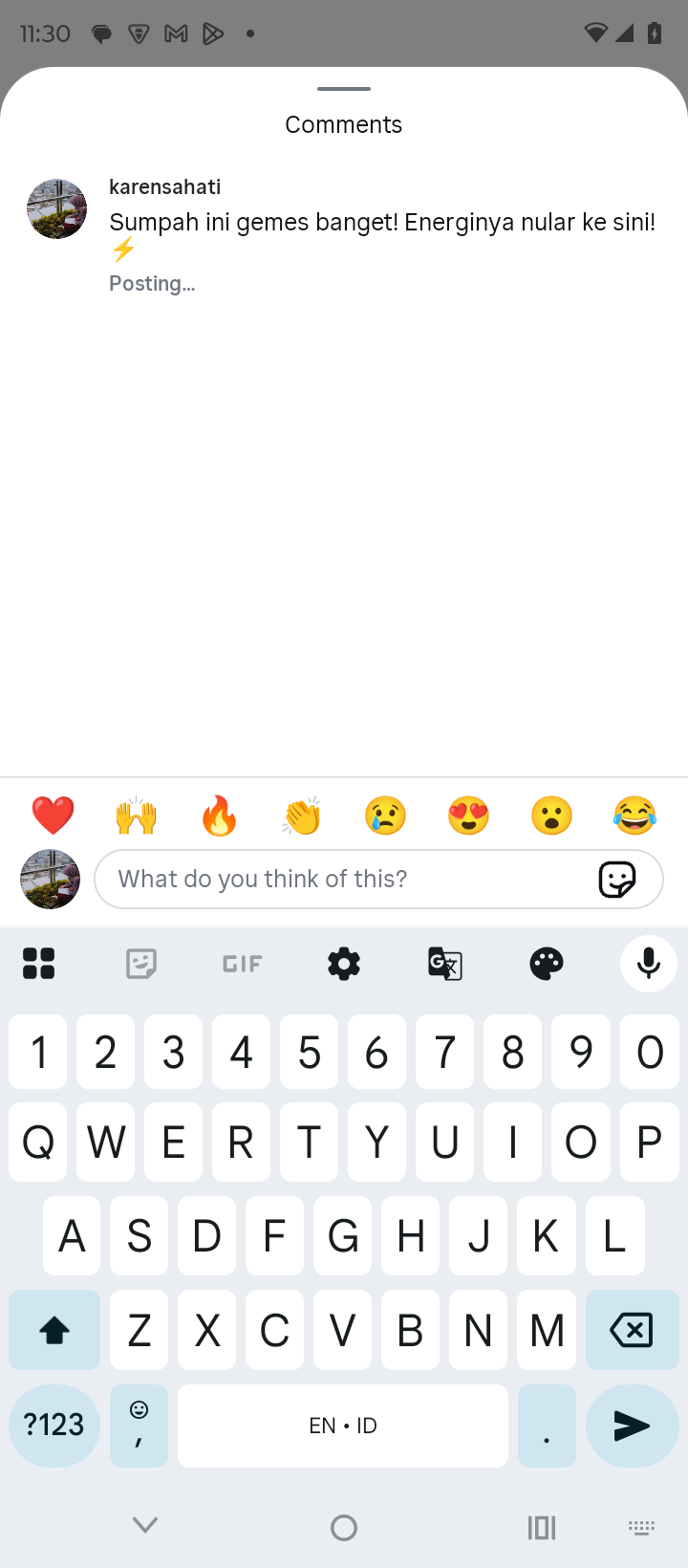
Task: Insert the surprised face emoji
Action: coord(551,816)
